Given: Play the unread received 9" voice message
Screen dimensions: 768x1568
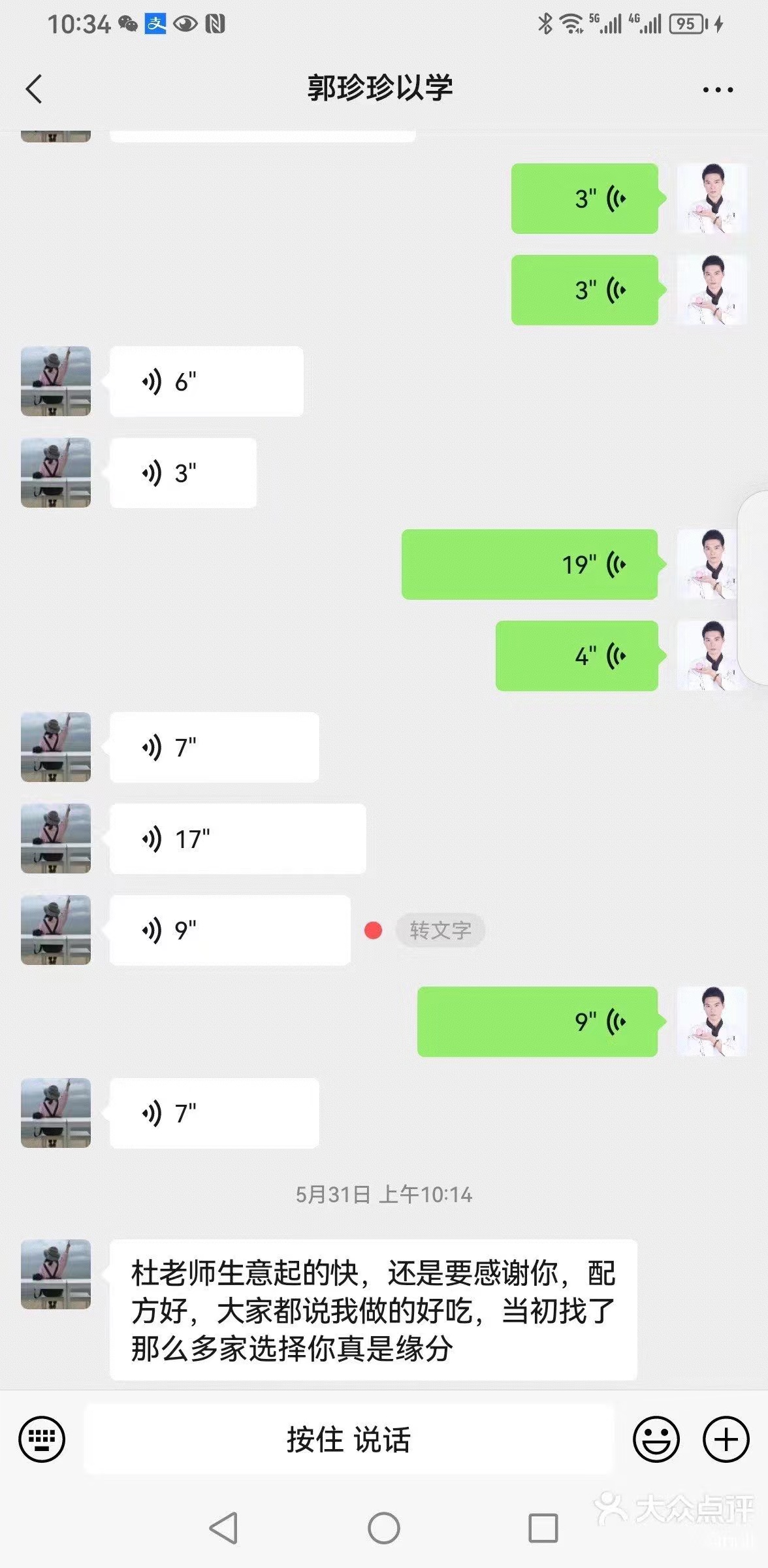Looking at the screenshot, I should pyautogui.click(x=229, y=930).
